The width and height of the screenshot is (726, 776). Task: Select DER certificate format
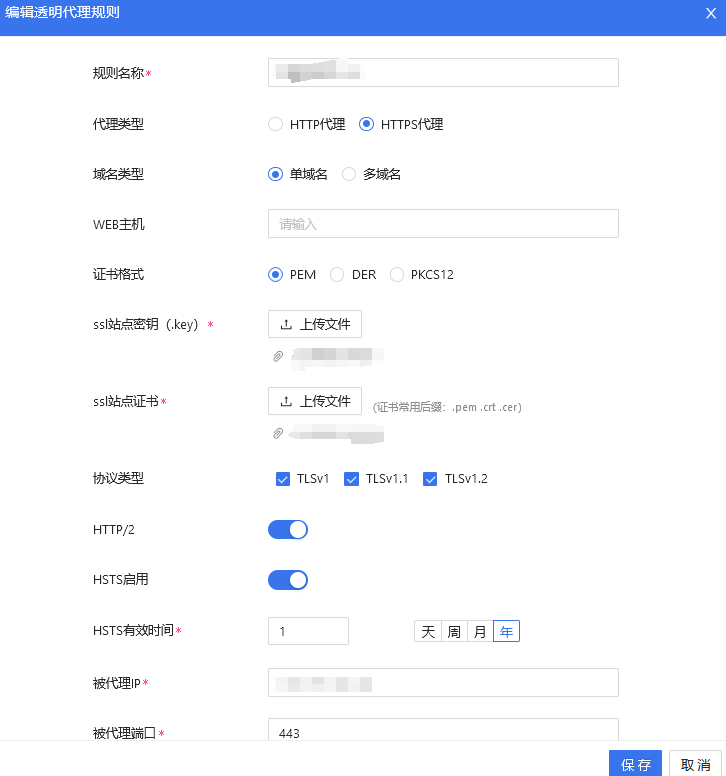pos(337,274)
